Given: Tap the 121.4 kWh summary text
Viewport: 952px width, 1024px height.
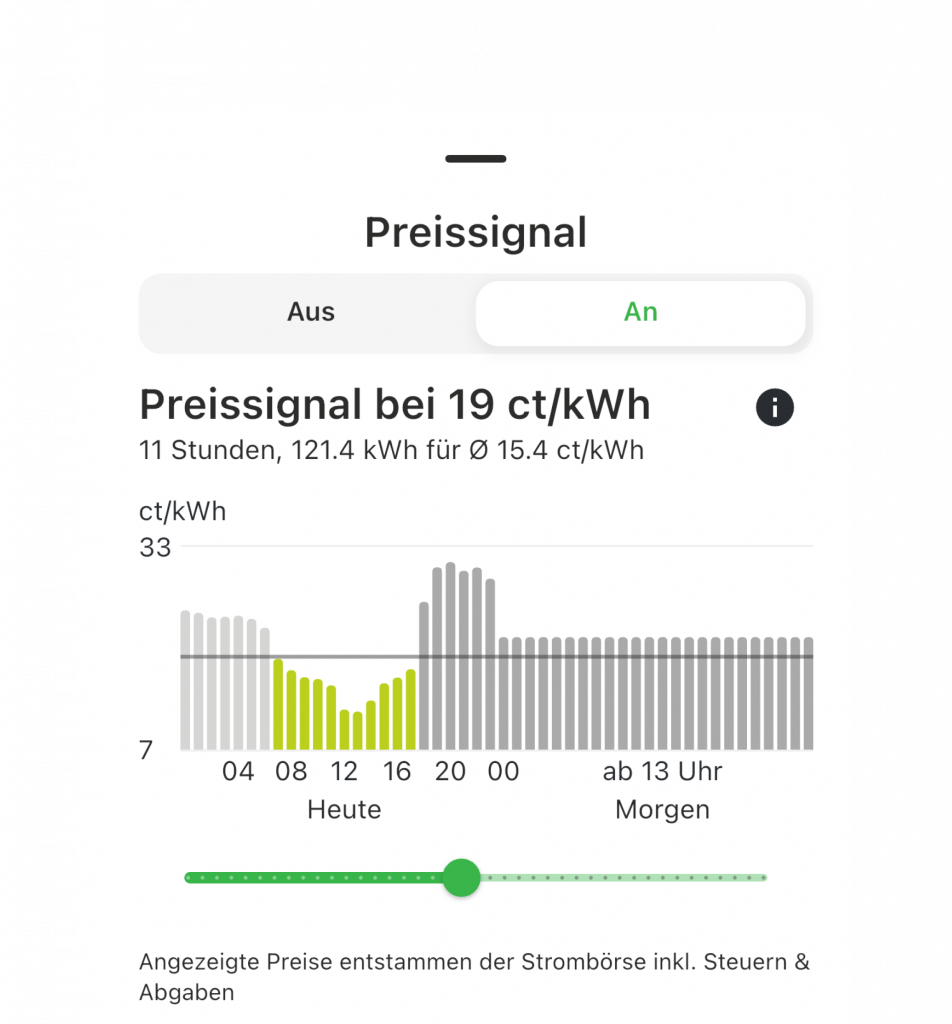Looking at the screenshot, I should click(390, 450).
